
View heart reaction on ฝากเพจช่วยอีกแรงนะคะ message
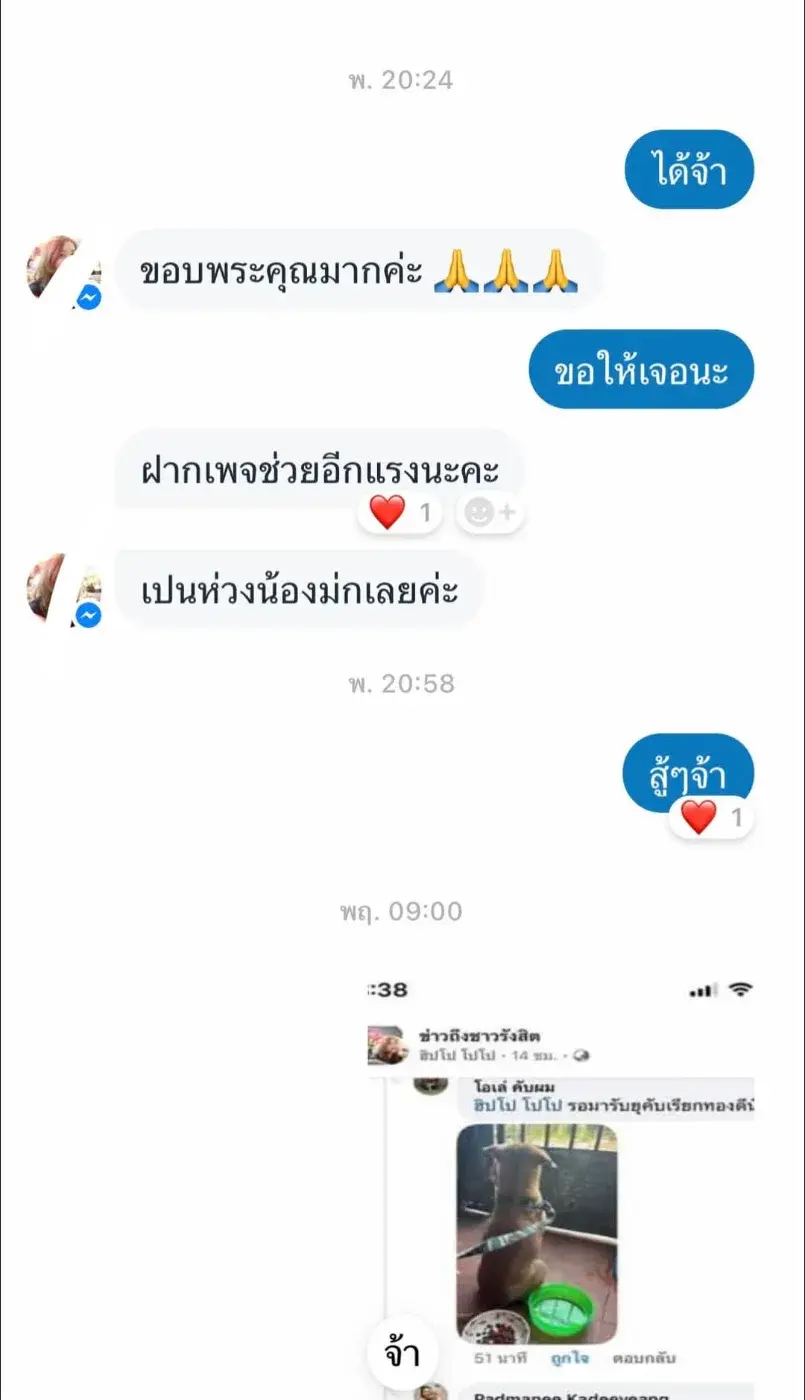click(400, 513)
